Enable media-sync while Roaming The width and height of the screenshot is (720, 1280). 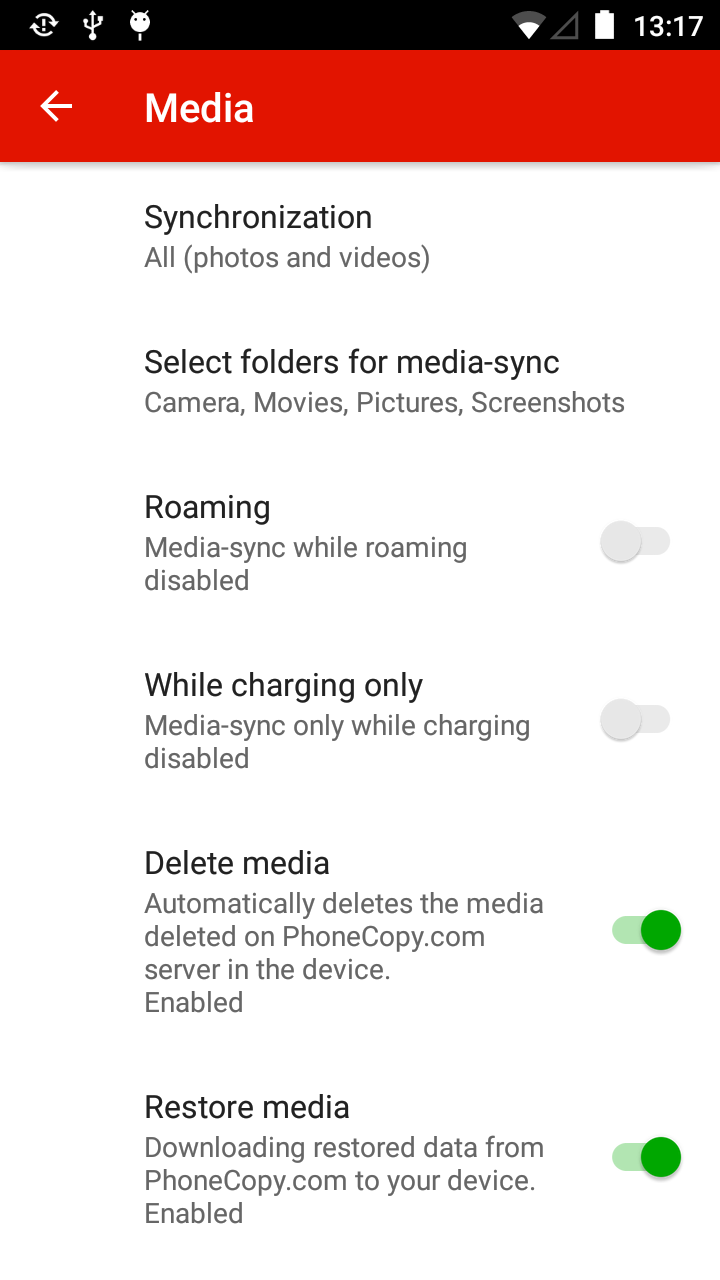pos(635,542)
